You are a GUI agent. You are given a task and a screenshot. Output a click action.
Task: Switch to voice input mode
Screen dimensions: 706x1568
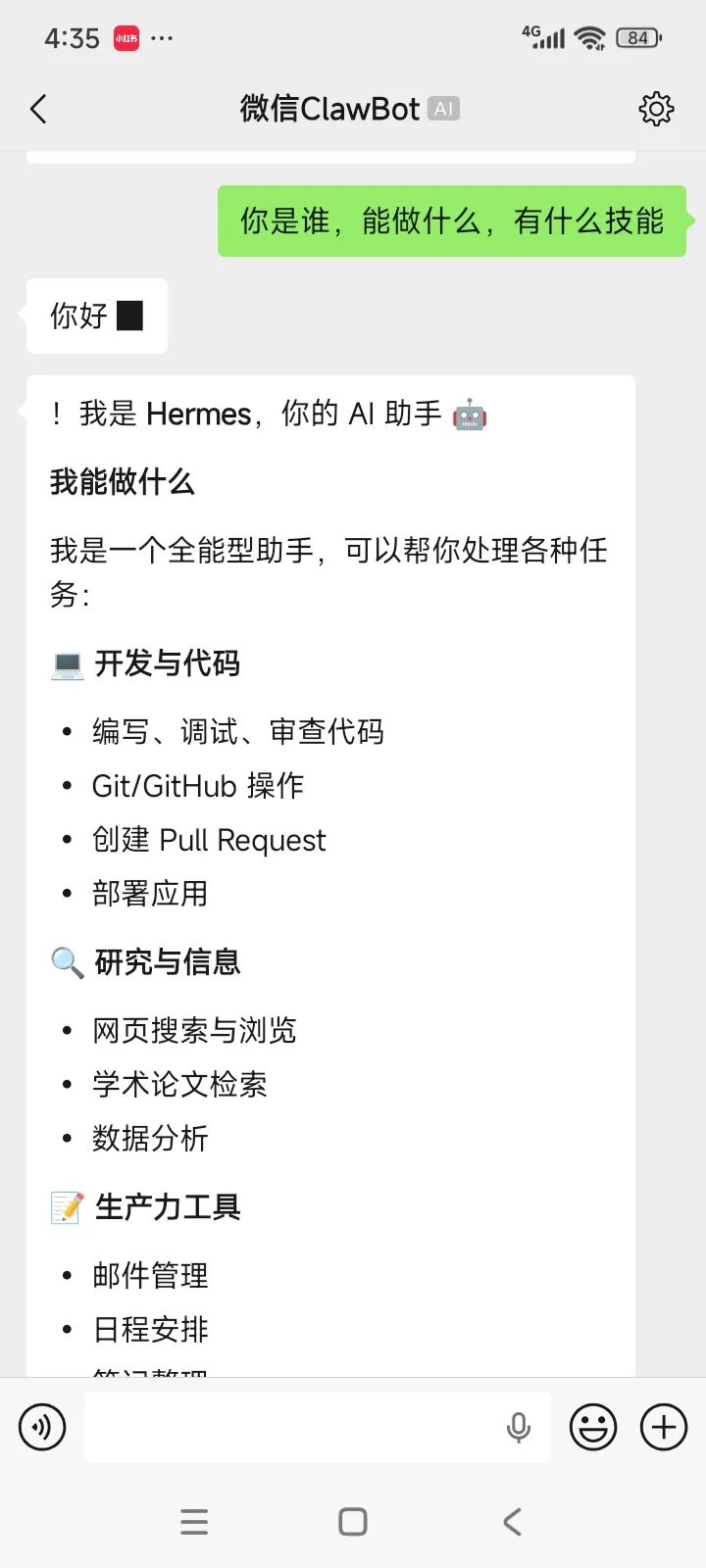(x=42, y=1427)
